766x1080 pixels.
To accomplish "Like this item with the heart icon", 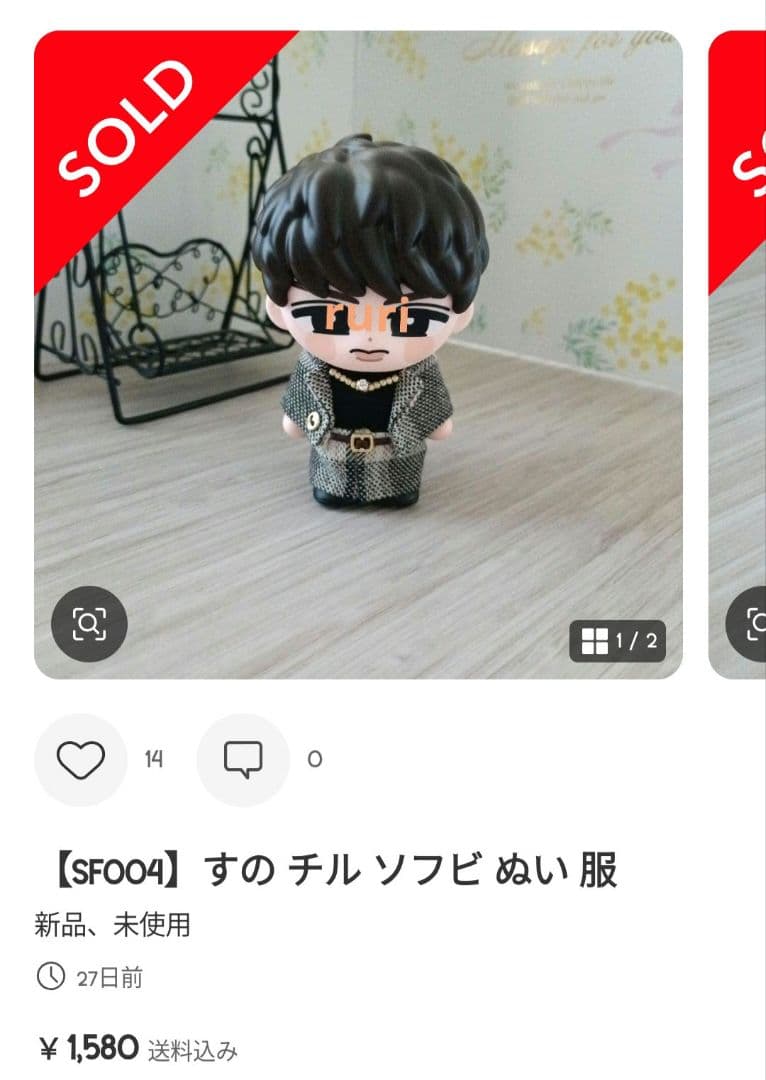I will 81,760.
